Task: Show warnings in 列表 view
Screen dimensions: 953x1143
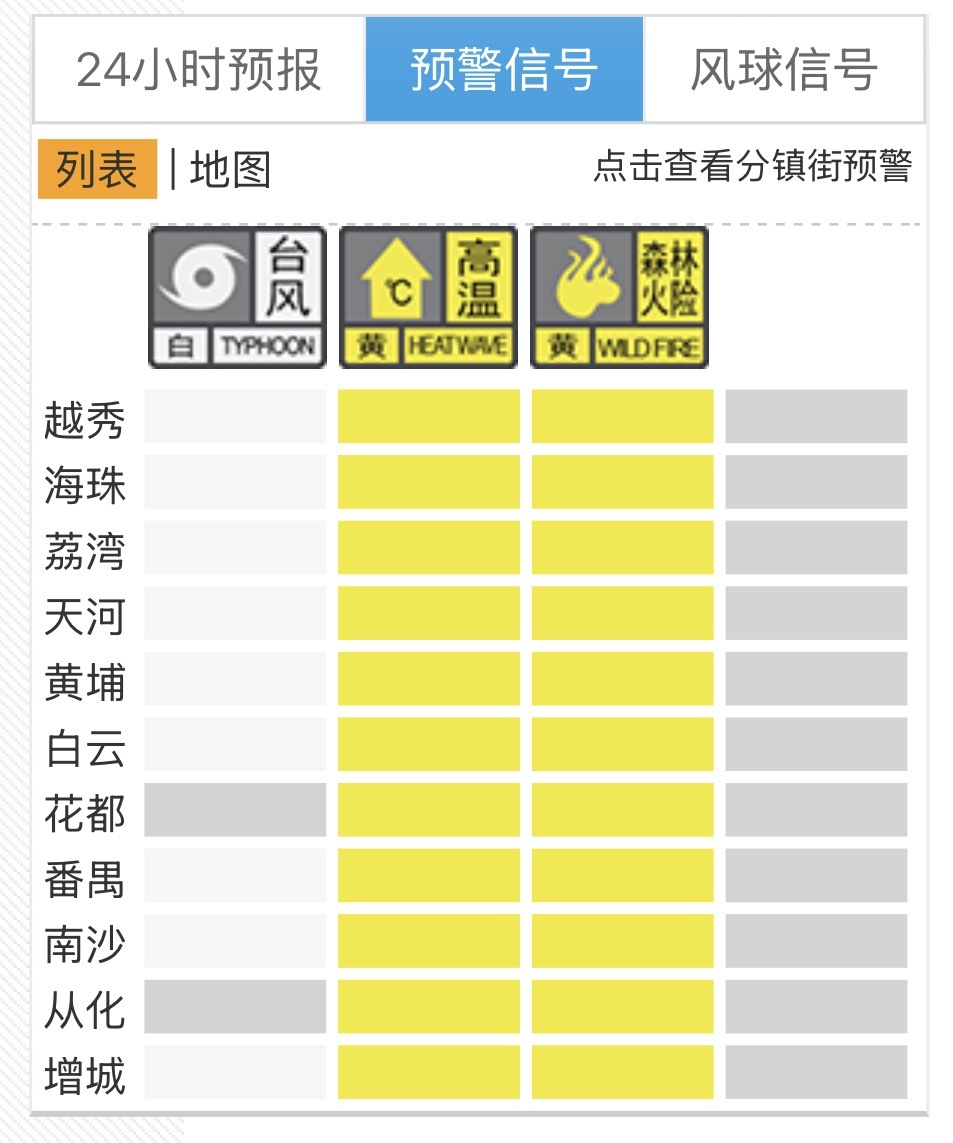Action: click(x=97, y=169)
